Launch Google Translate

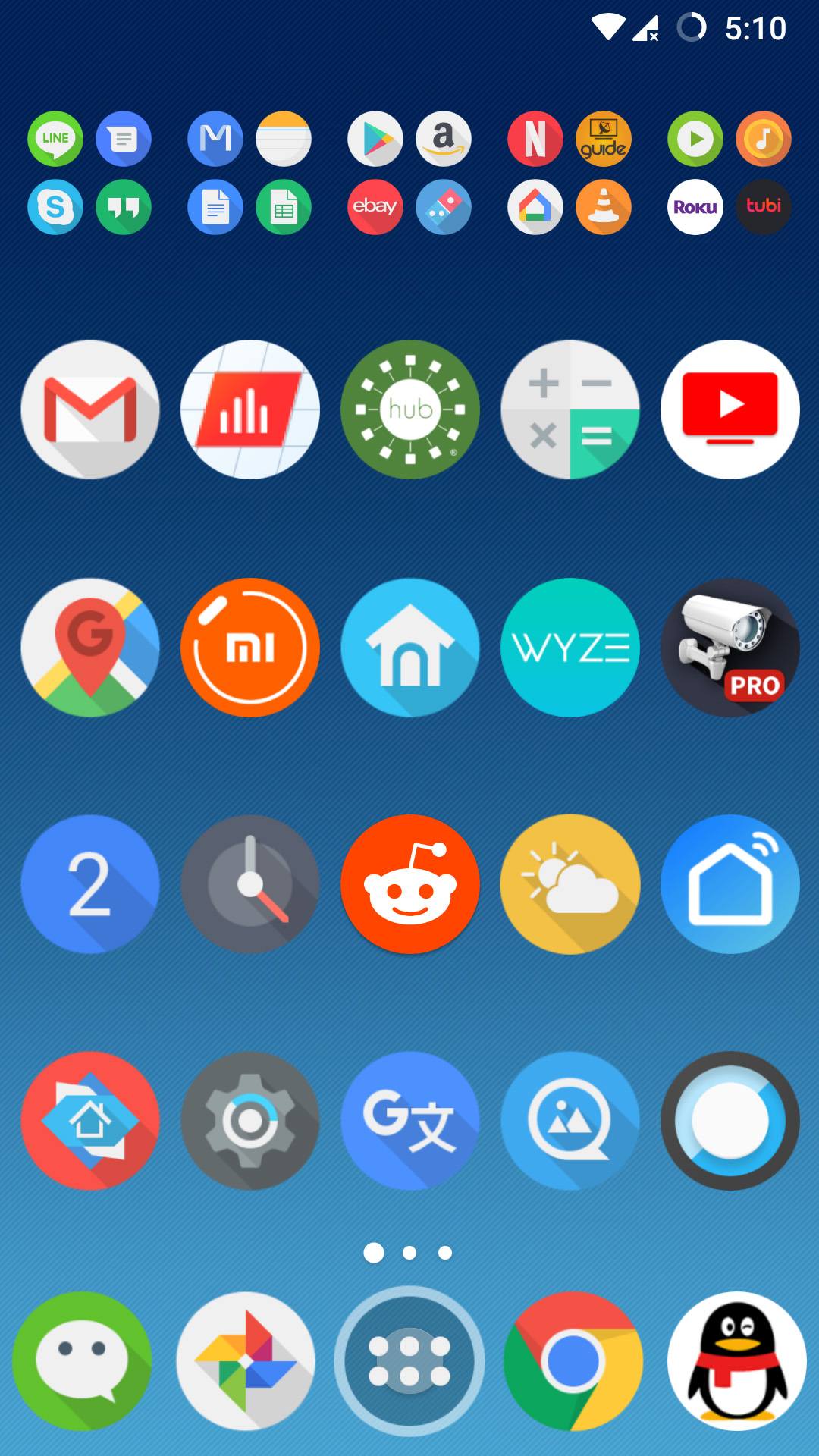pos(409,1121)
